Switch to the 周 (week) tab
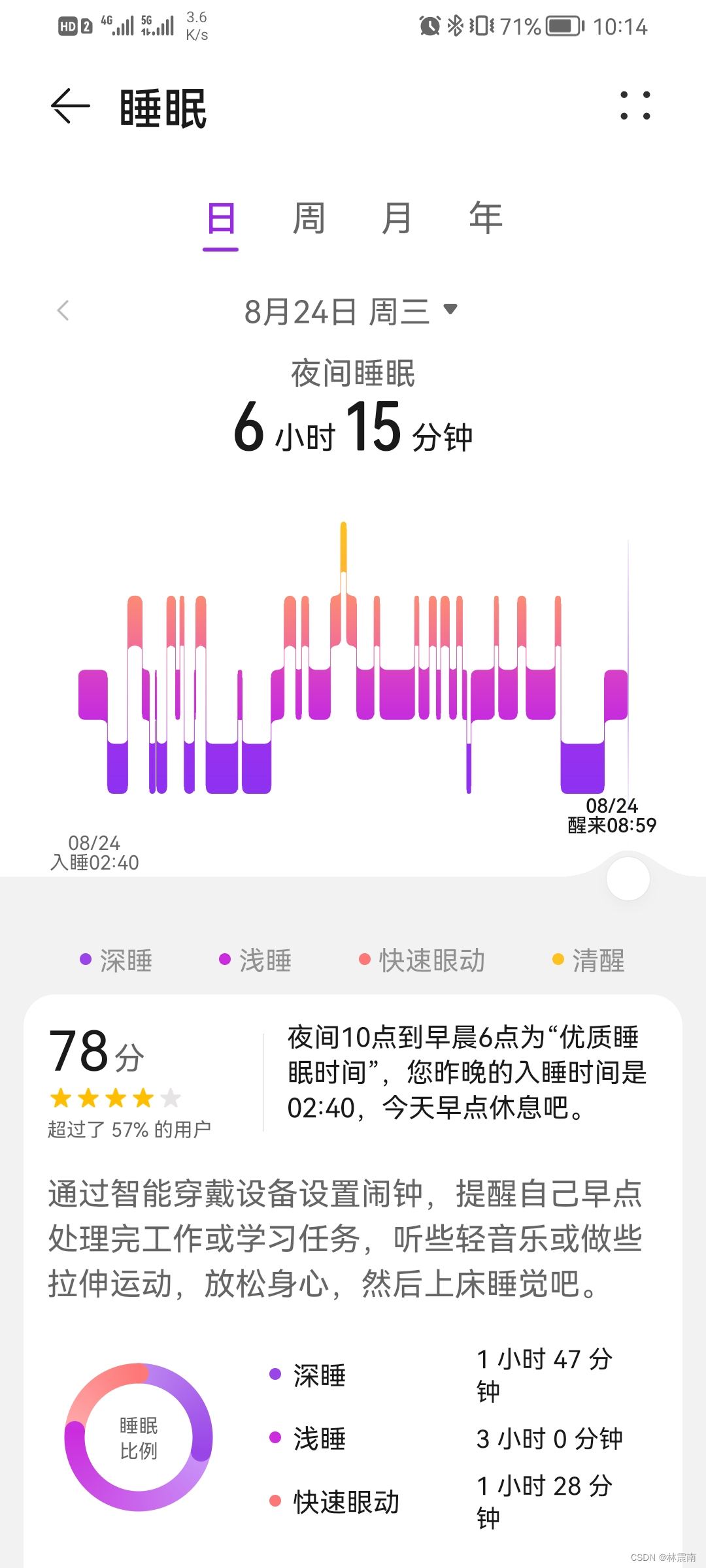Image resolution: width=706 pixels, height=1568 pixels. coord(309,218)
